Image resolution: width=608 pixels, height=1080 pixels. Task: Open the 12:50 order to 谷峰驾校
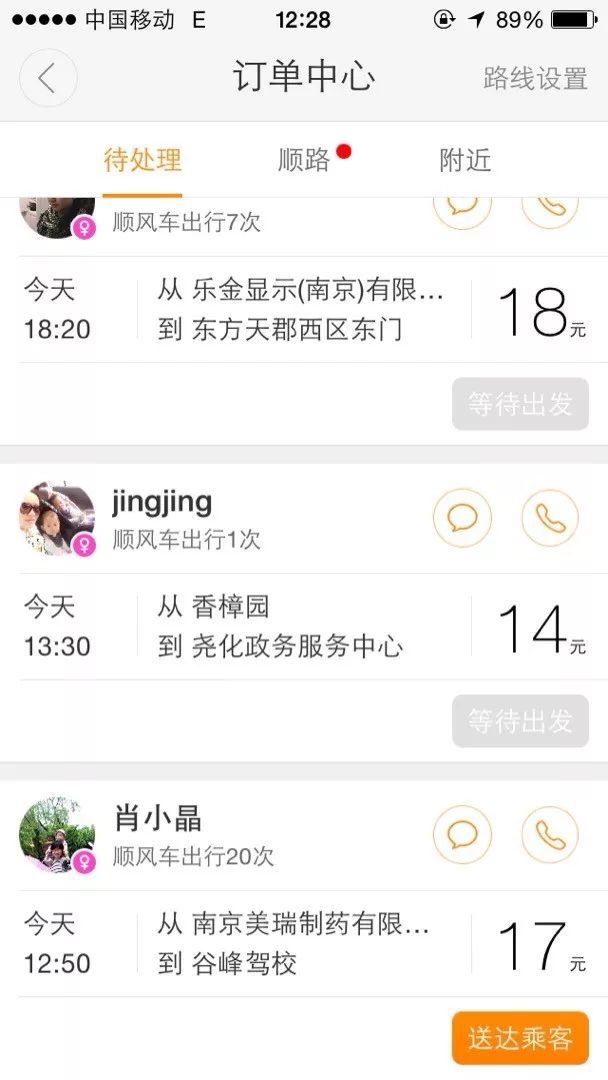coord(300,943)
